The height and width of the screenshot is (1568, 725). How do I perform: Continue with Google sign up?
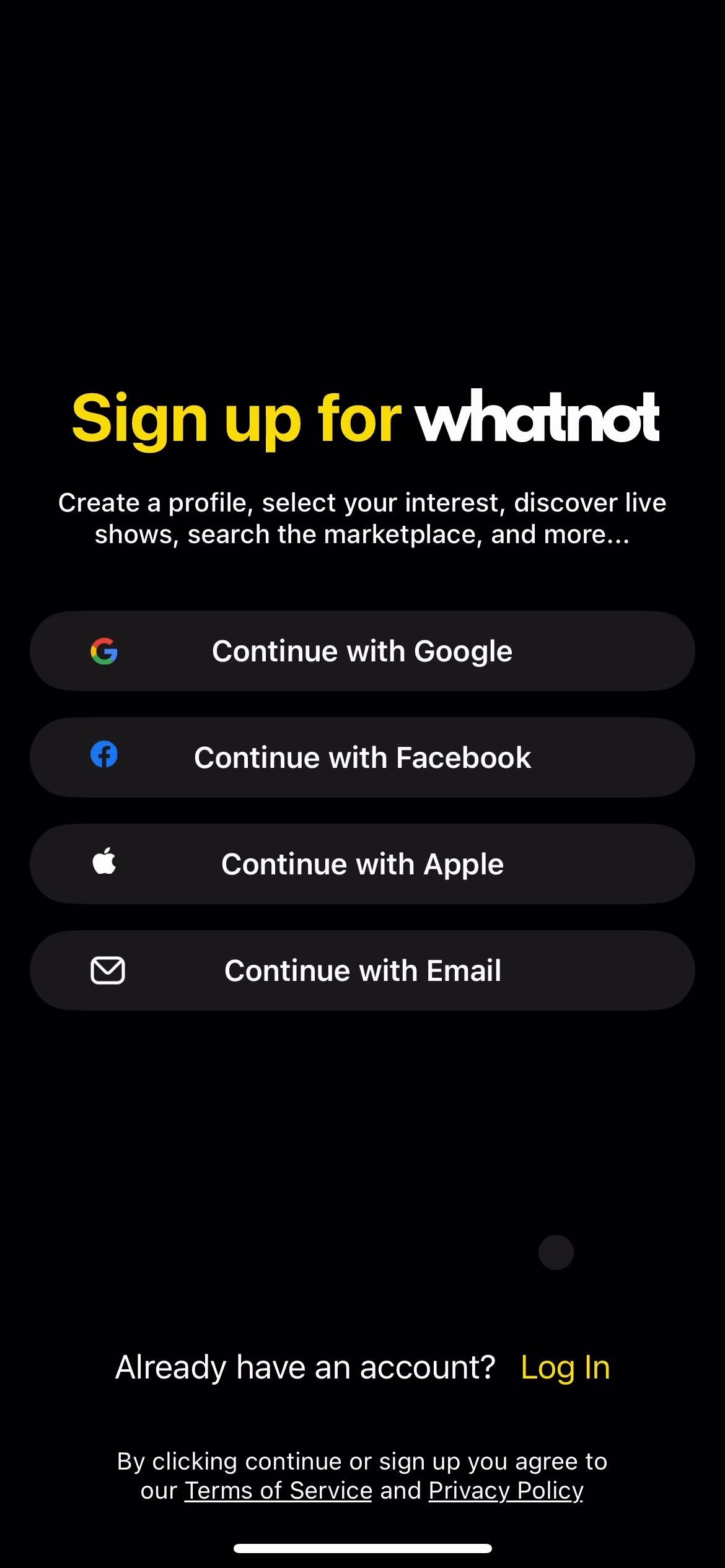(362, 651)
